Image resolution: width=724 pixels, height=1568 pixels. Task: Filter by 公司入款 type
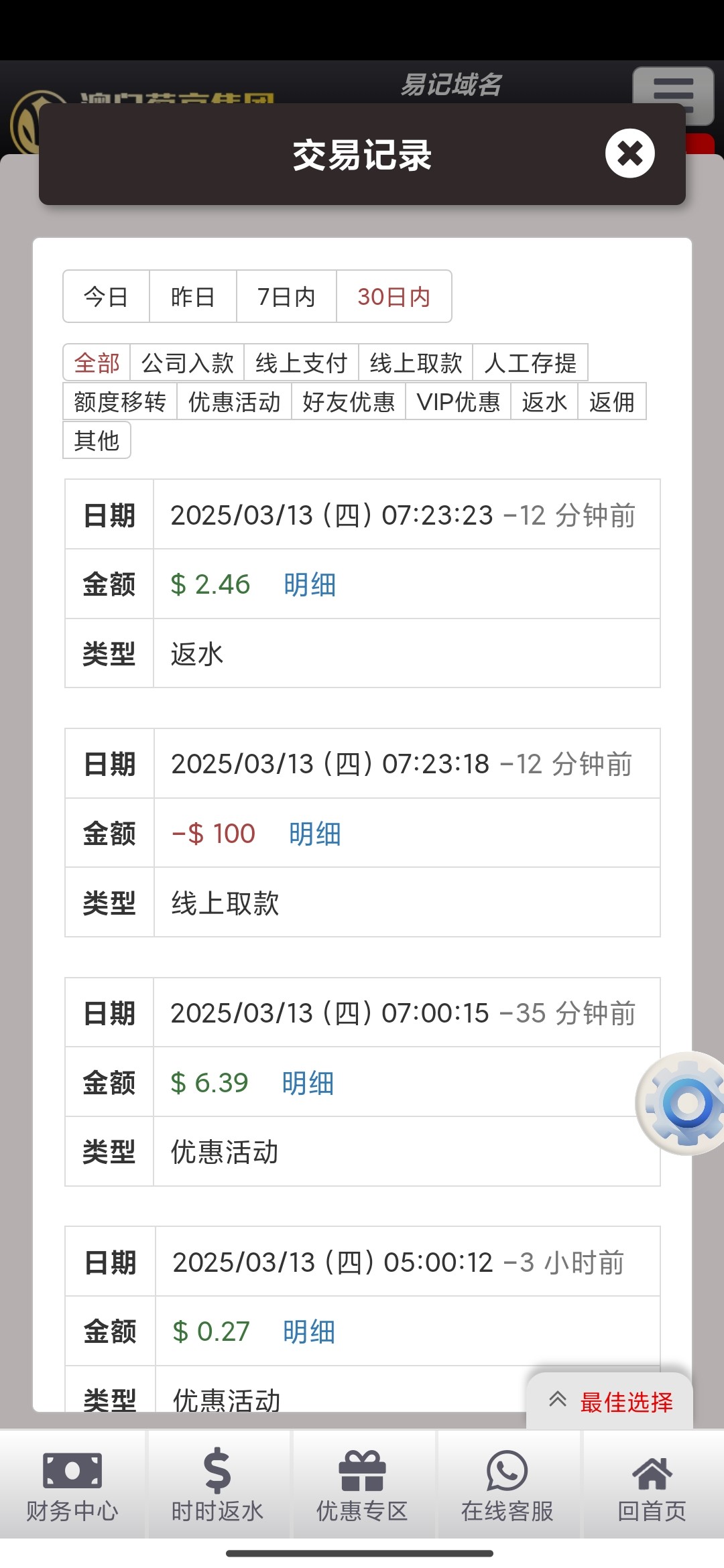[x=187, y=363]
